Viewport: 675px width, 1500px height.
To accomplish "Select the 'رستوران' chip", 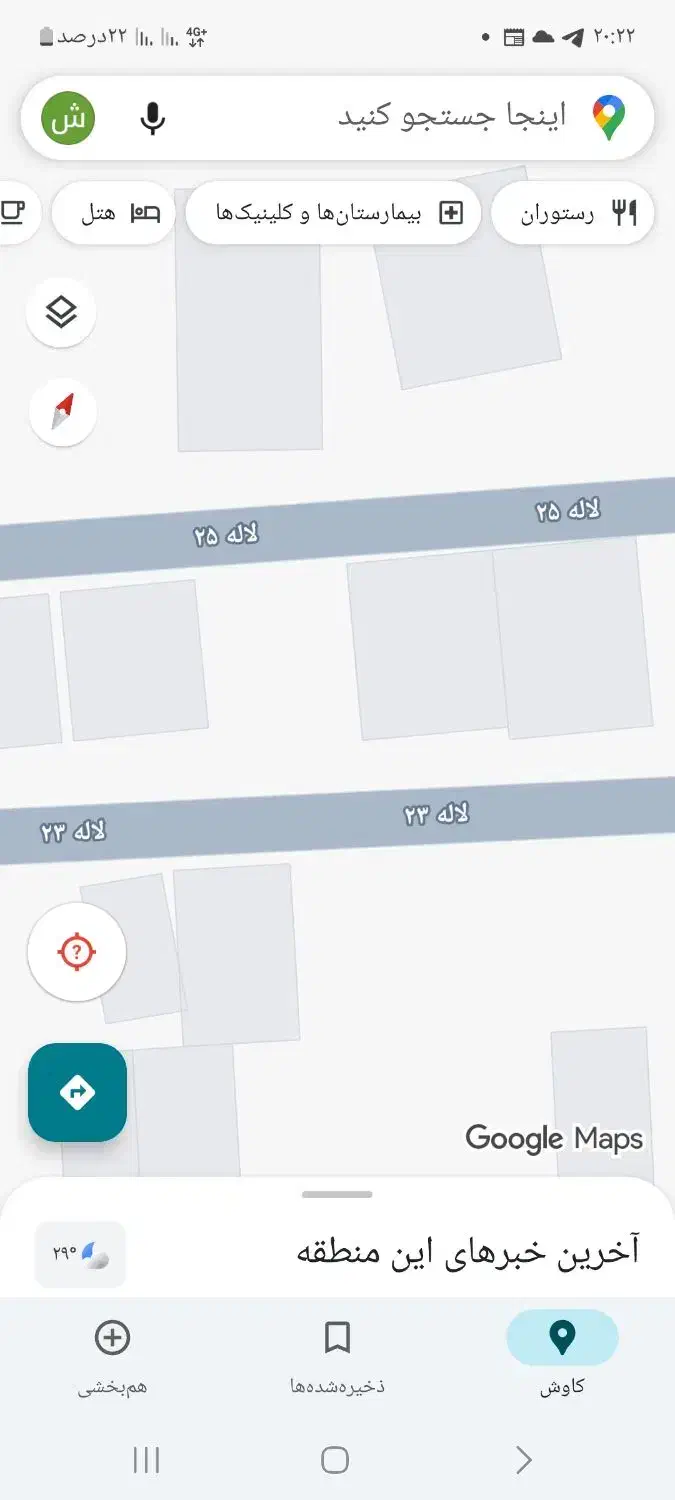I will 573,212.
